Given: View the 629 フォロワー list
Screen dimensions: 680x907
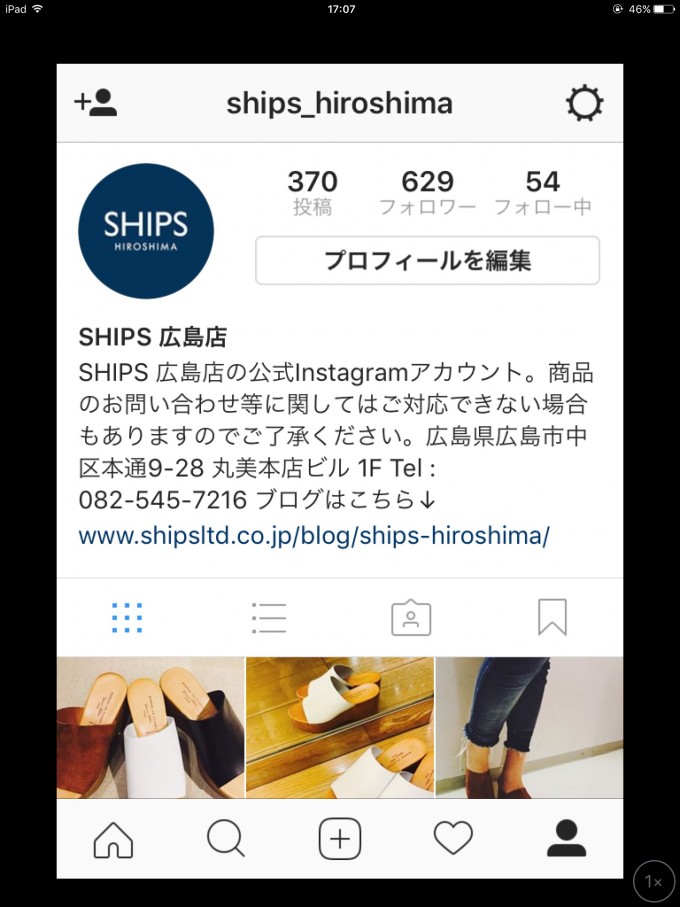Looking at the screenshot, I should click(427, 193).
